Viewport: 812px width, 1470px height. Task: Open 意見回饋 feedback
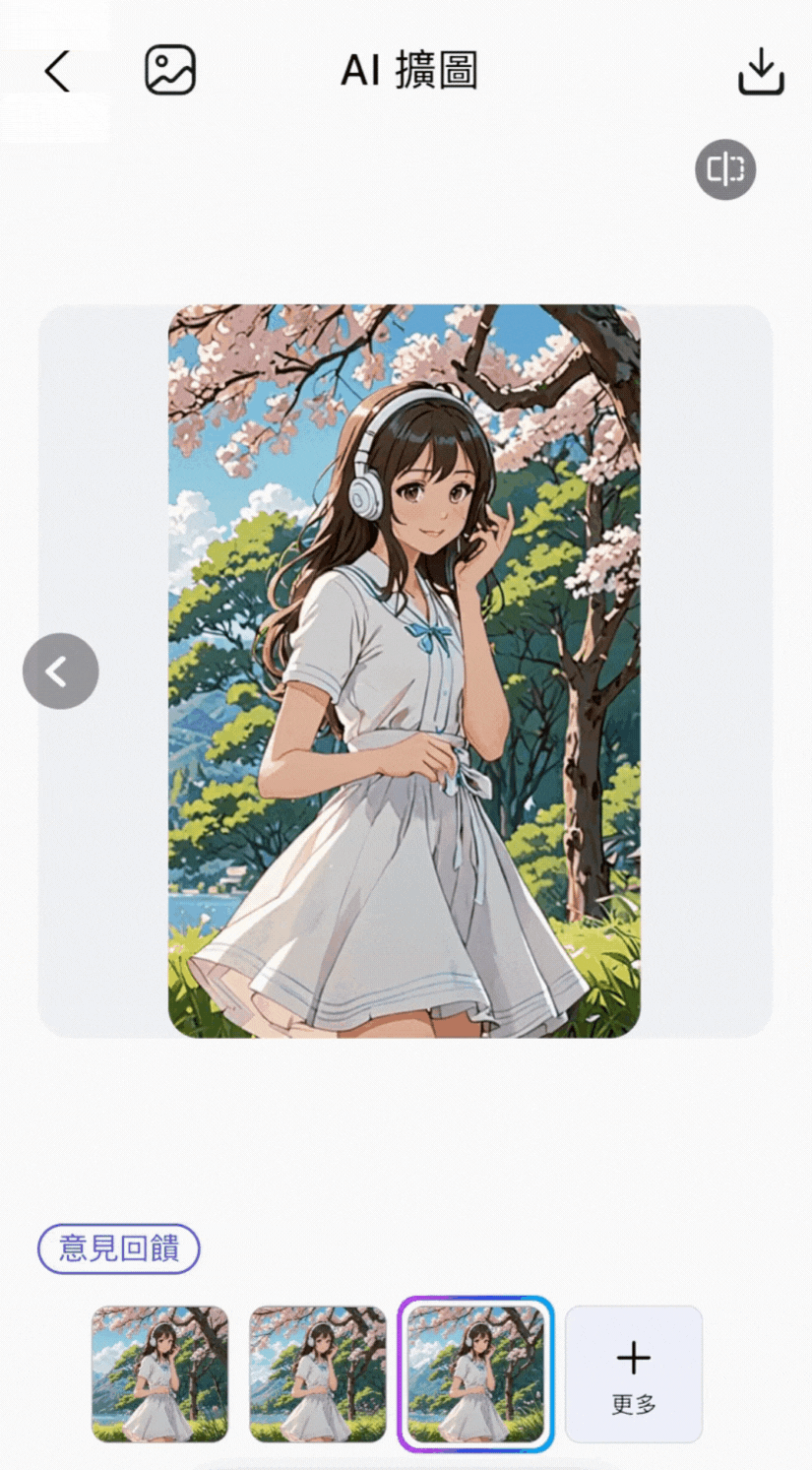pos(119,1248)
